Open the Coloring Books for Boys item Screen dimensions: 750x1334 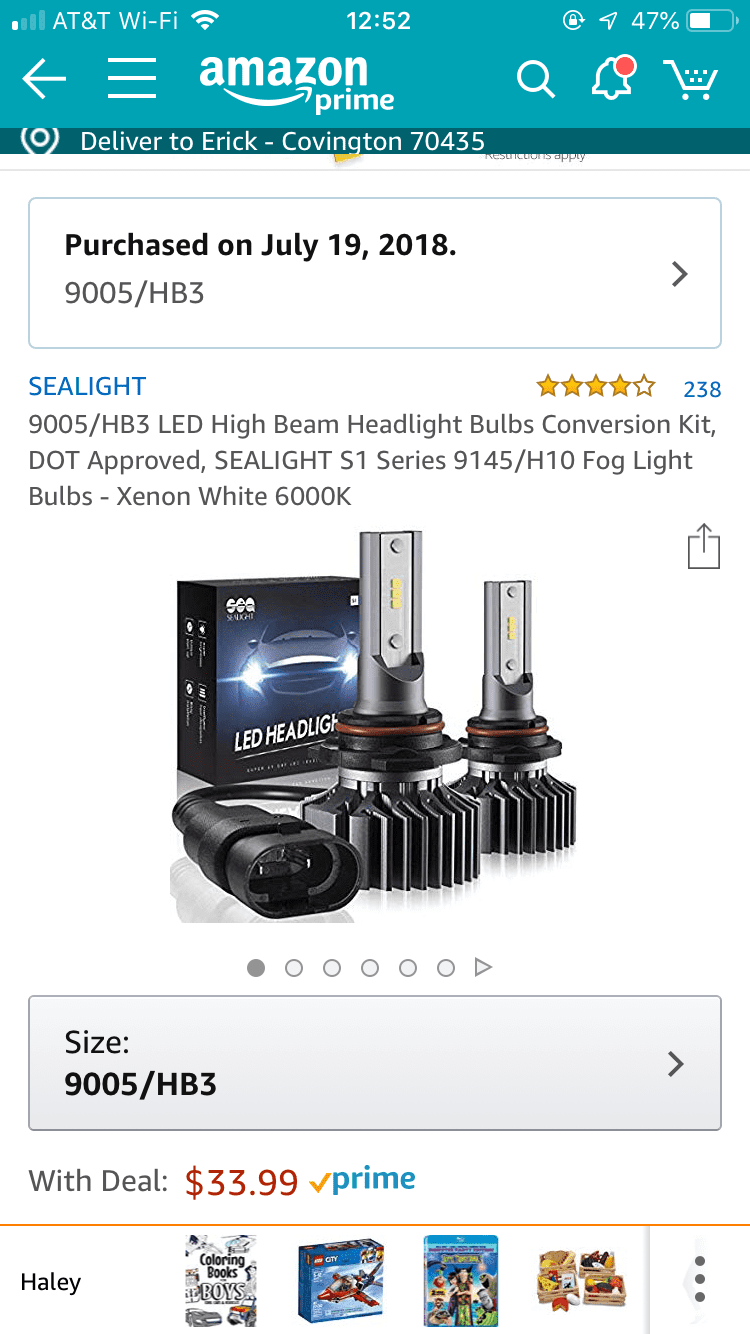tap(221, 1281)
